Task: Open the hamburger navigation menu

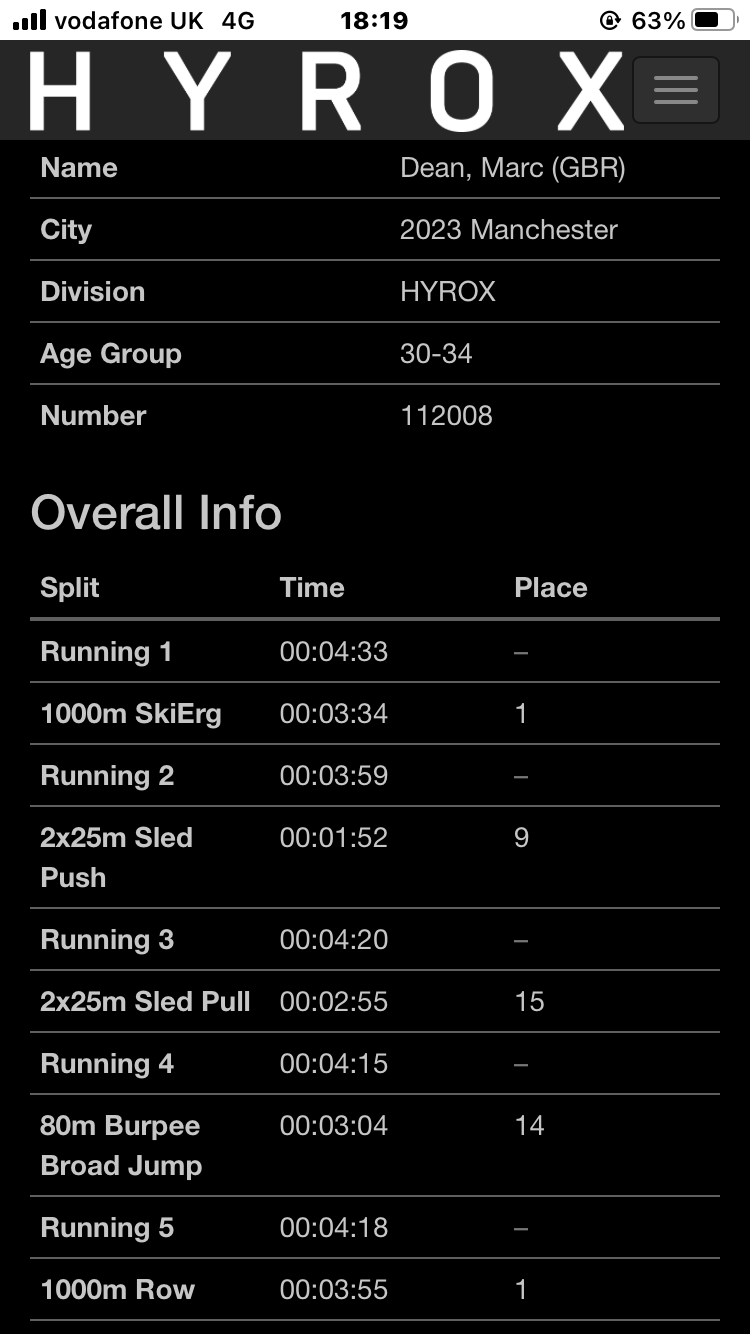Action: (675, 90)
